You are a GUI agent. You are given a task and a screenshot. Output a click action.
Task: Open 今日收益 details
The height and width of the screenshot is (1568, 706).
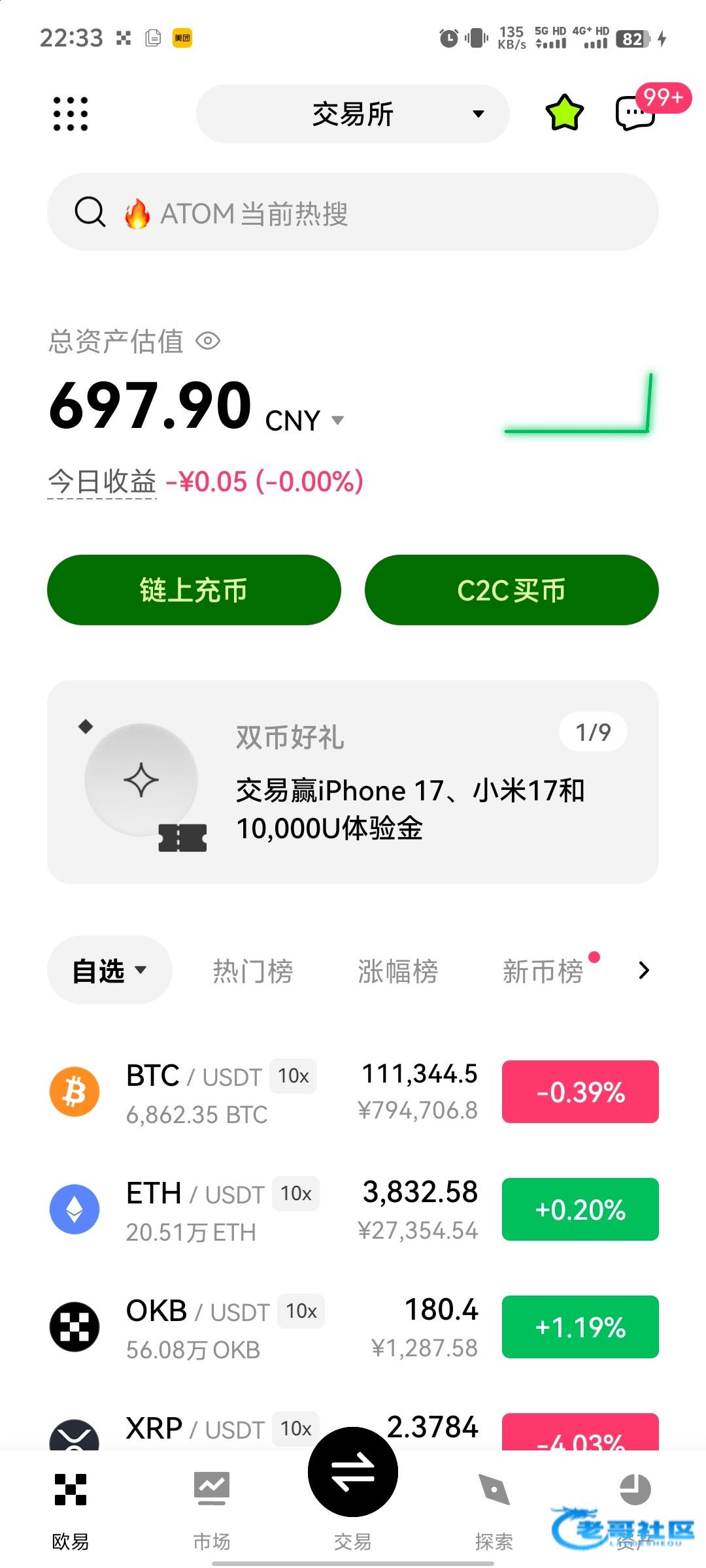pyautogui.click(x=102, y=482)
